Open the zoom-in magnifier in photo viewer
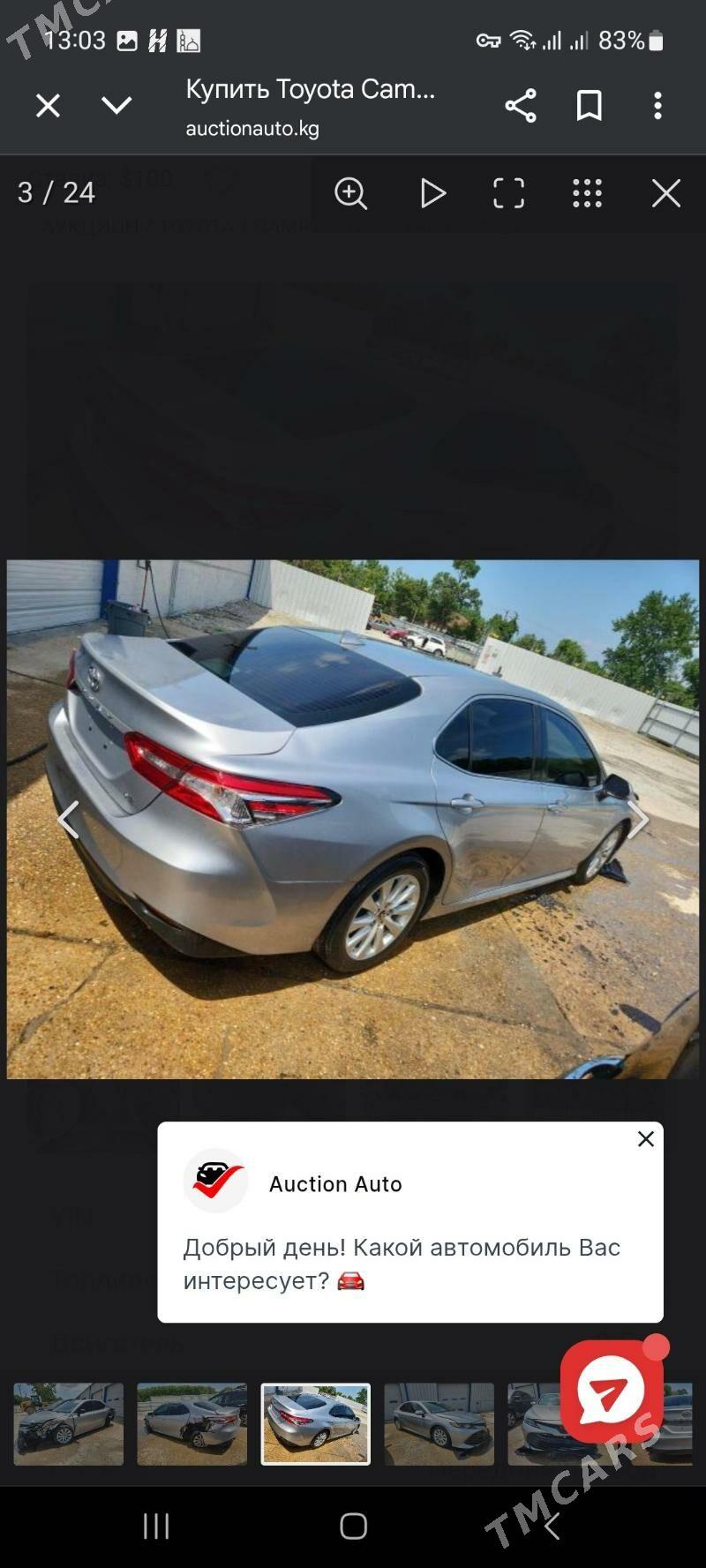Viewport: 706px width, 1568px height. pos(350,194)
